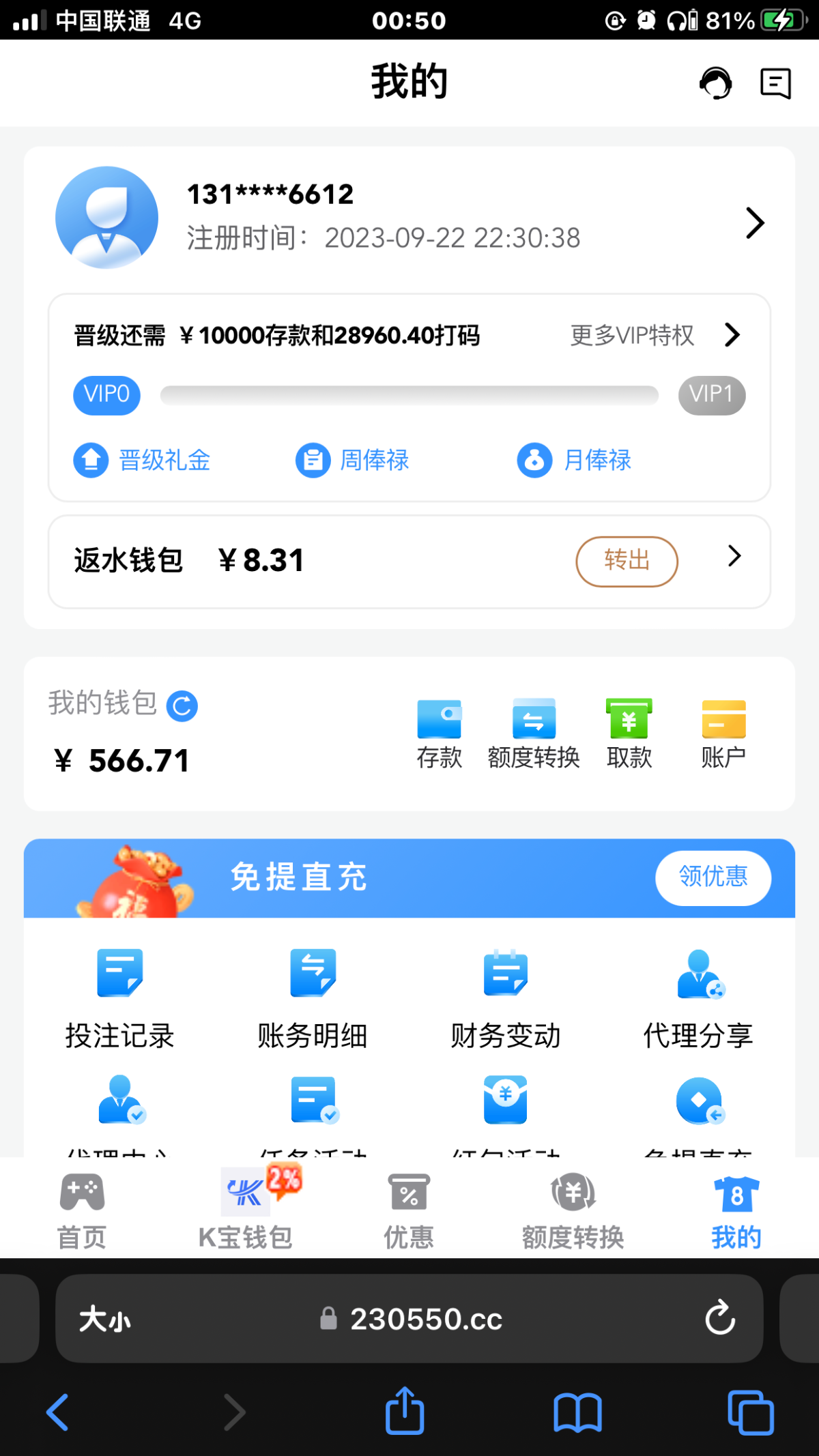The width and height of the screenshot is (819, 1456).
Task: Tap 领优惠 to claim the offer
Action: [713, 878]
